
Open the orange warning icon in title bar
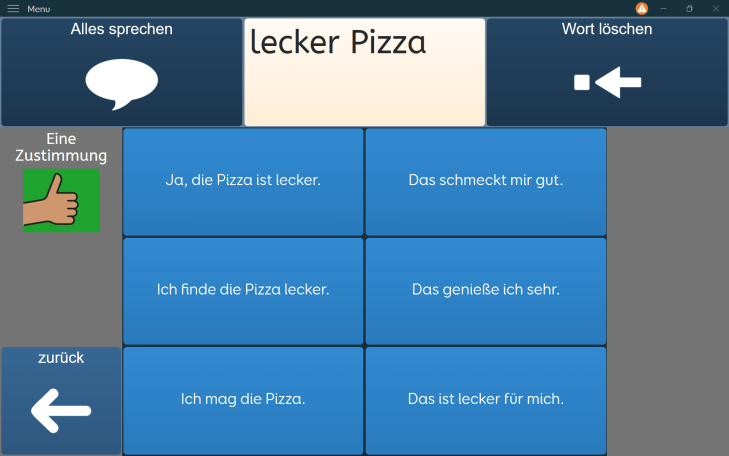point(642,8)
